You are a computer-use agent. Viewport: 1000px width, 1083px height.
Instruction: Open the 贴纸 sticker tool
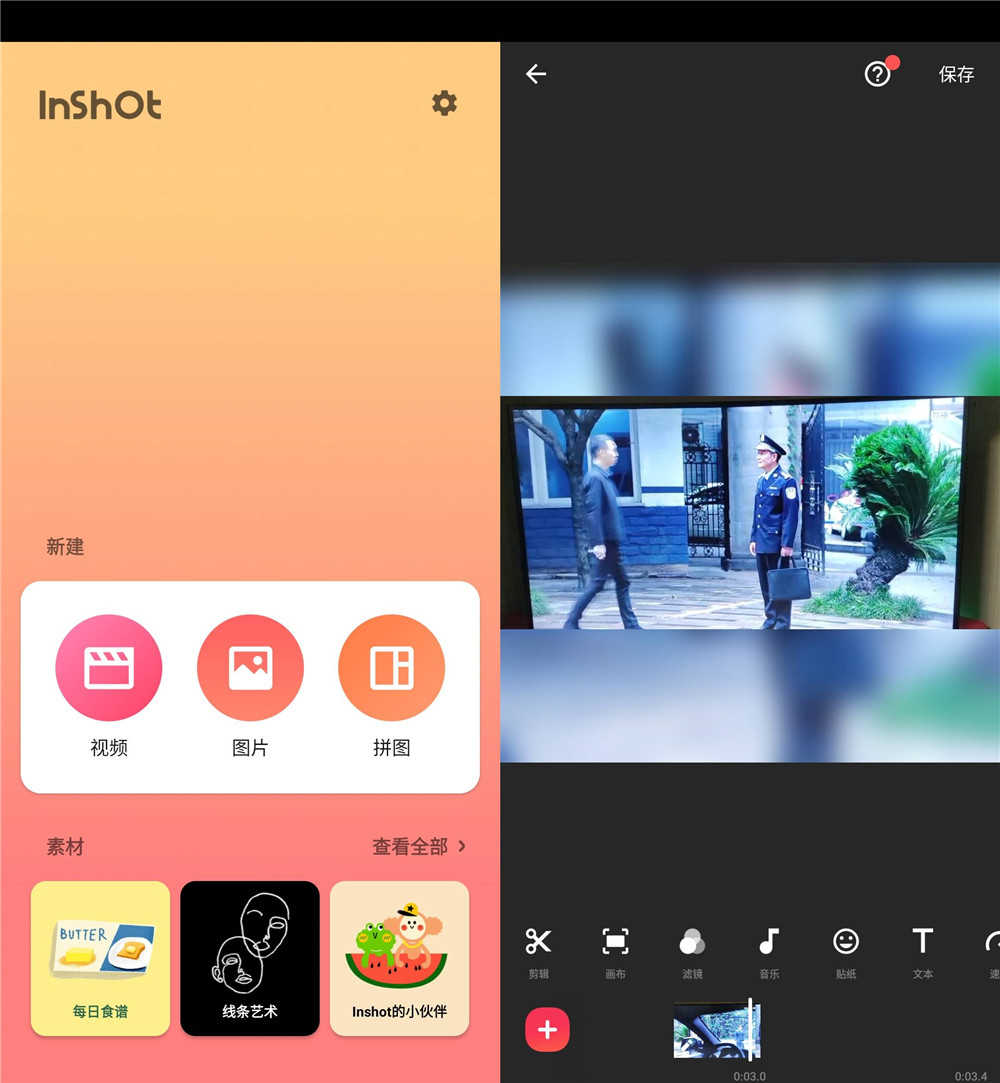pyautogui.click(x=846, y=950)
